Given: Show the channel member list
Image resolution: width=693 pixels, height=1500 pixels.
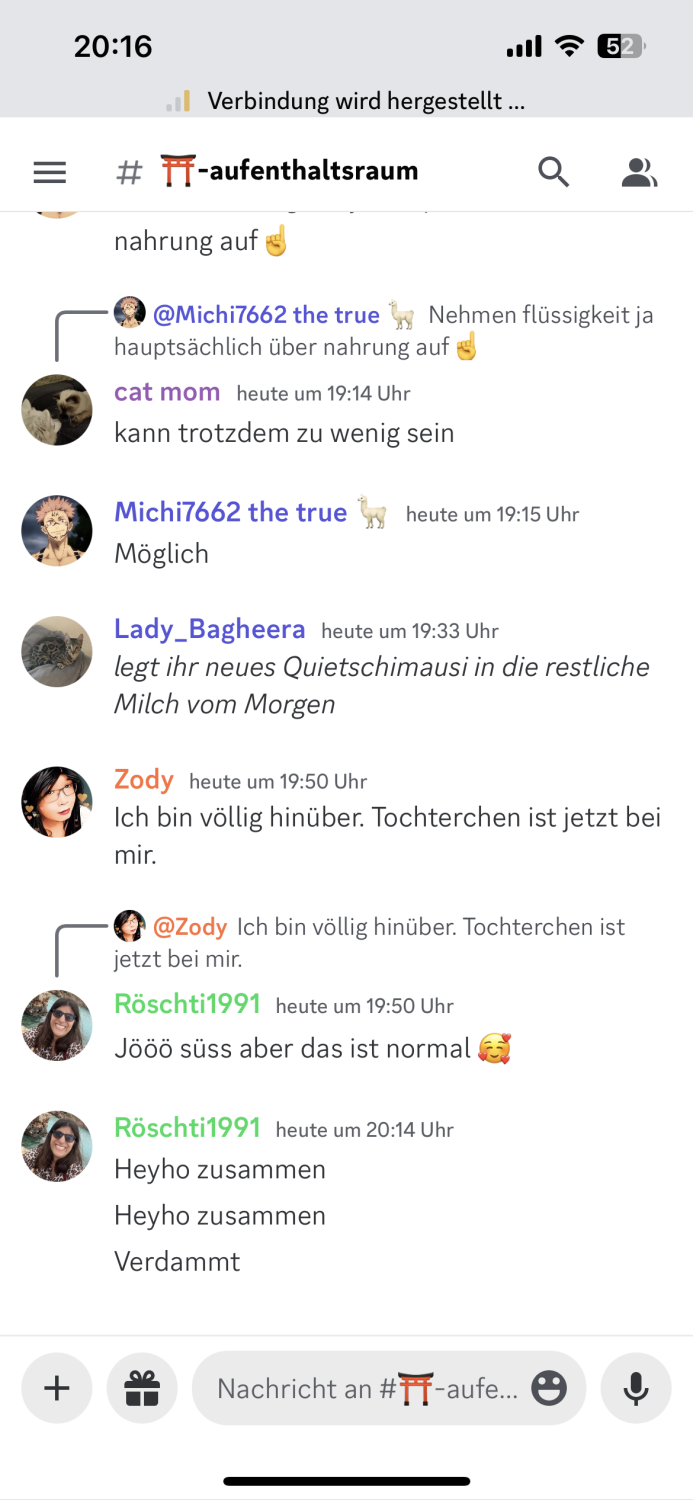Looking at the screenshot, I should [639, 172].
